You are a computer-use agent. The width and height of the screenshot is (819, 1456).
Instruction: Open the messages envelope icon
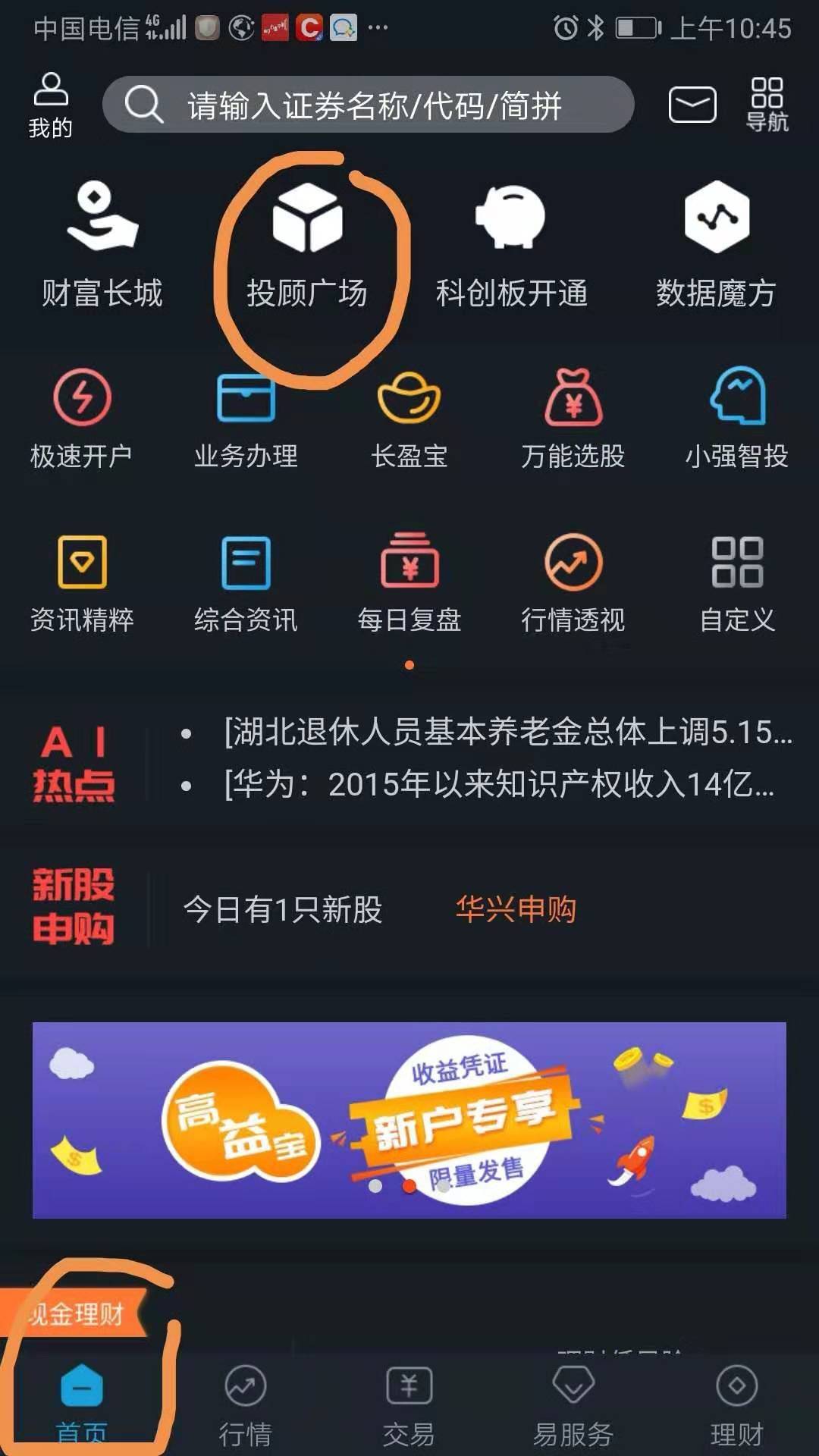[692, 105]
